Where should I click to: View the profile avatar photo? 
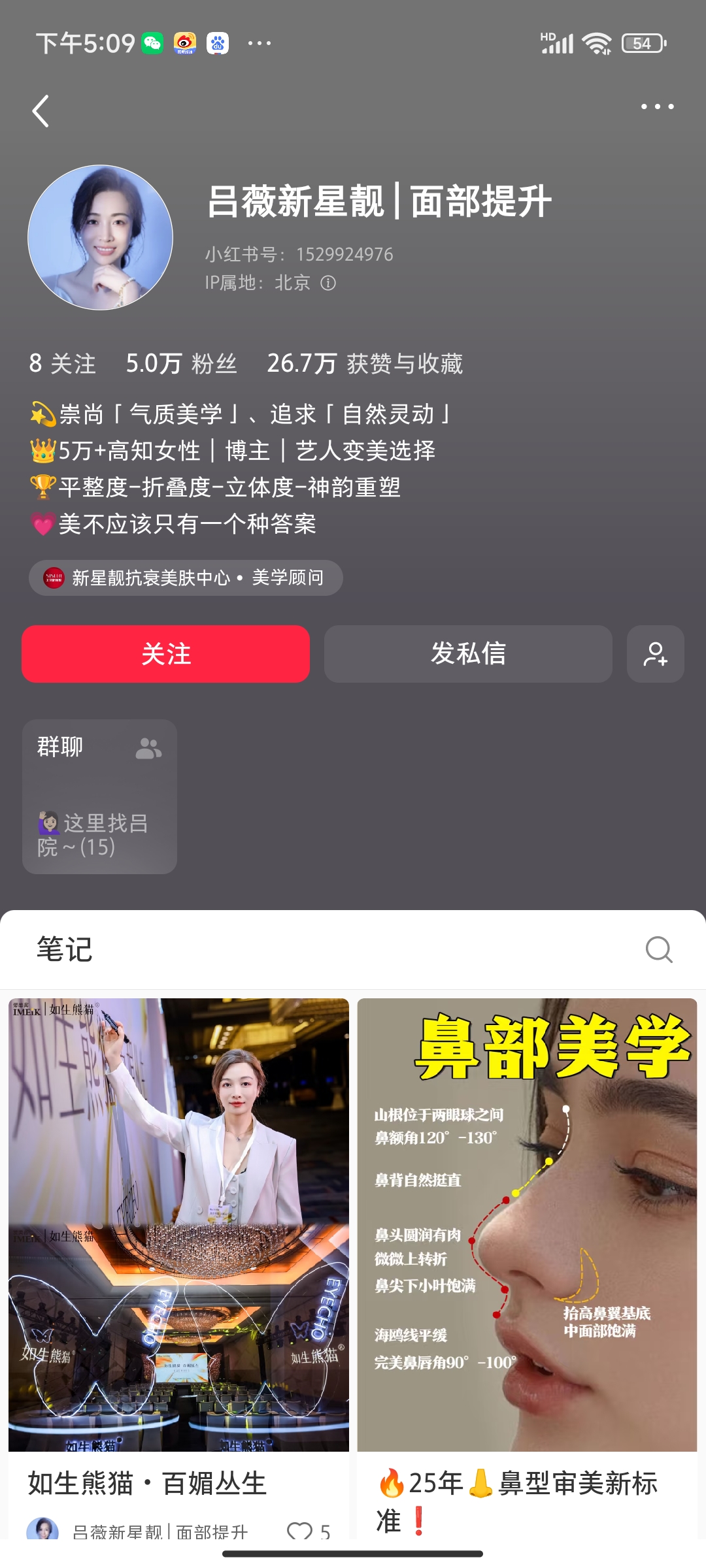pyautogui.click(x=100, y=237)
